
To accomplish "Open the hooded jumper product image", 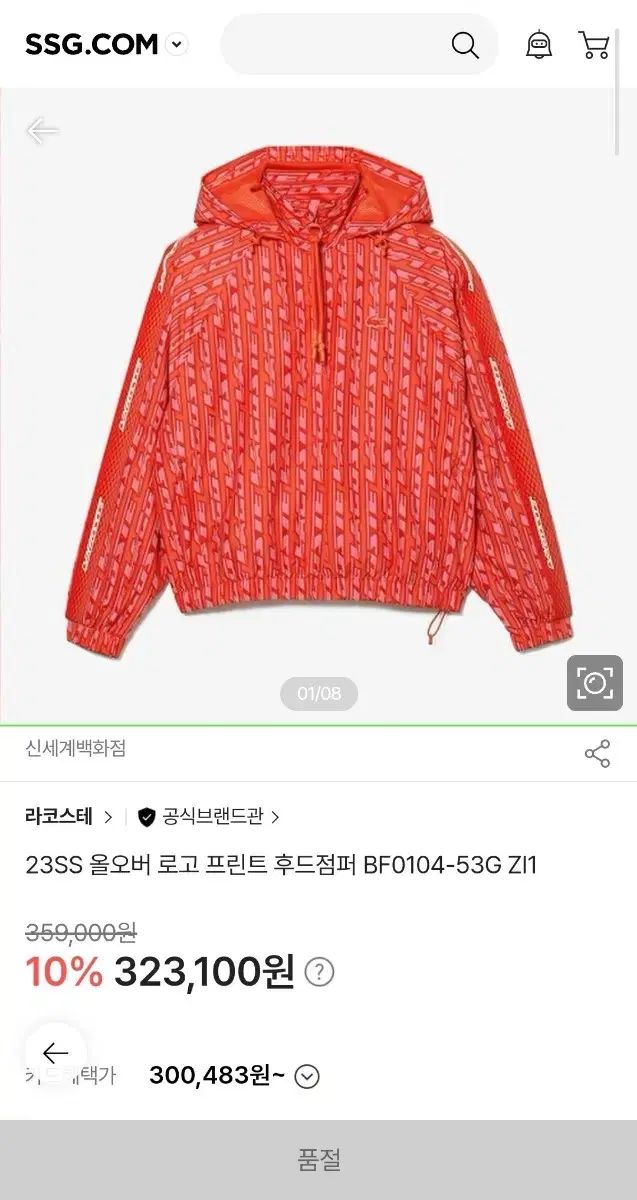I will (x=318, y=400).
